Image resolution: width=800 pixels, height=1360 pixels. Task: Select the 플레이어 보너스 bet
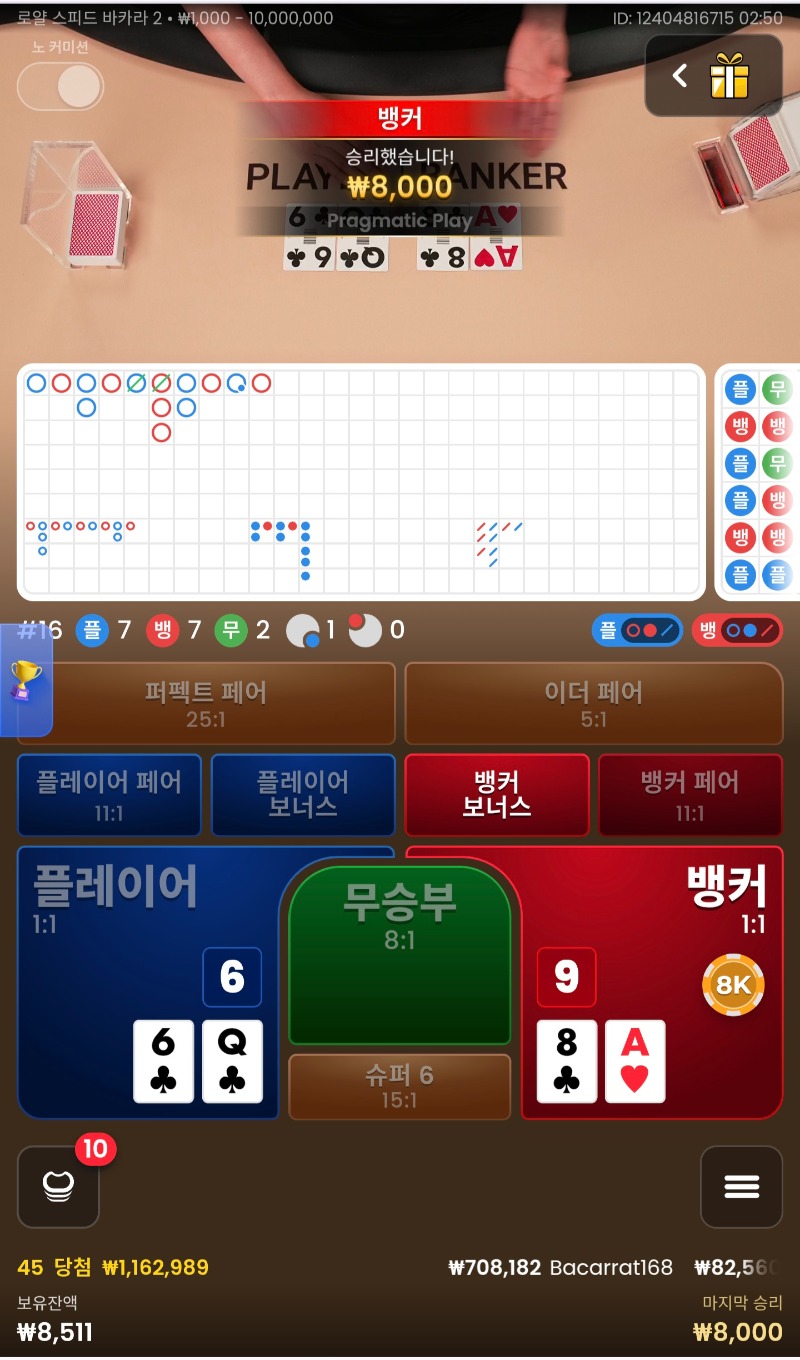coord(302,795)
